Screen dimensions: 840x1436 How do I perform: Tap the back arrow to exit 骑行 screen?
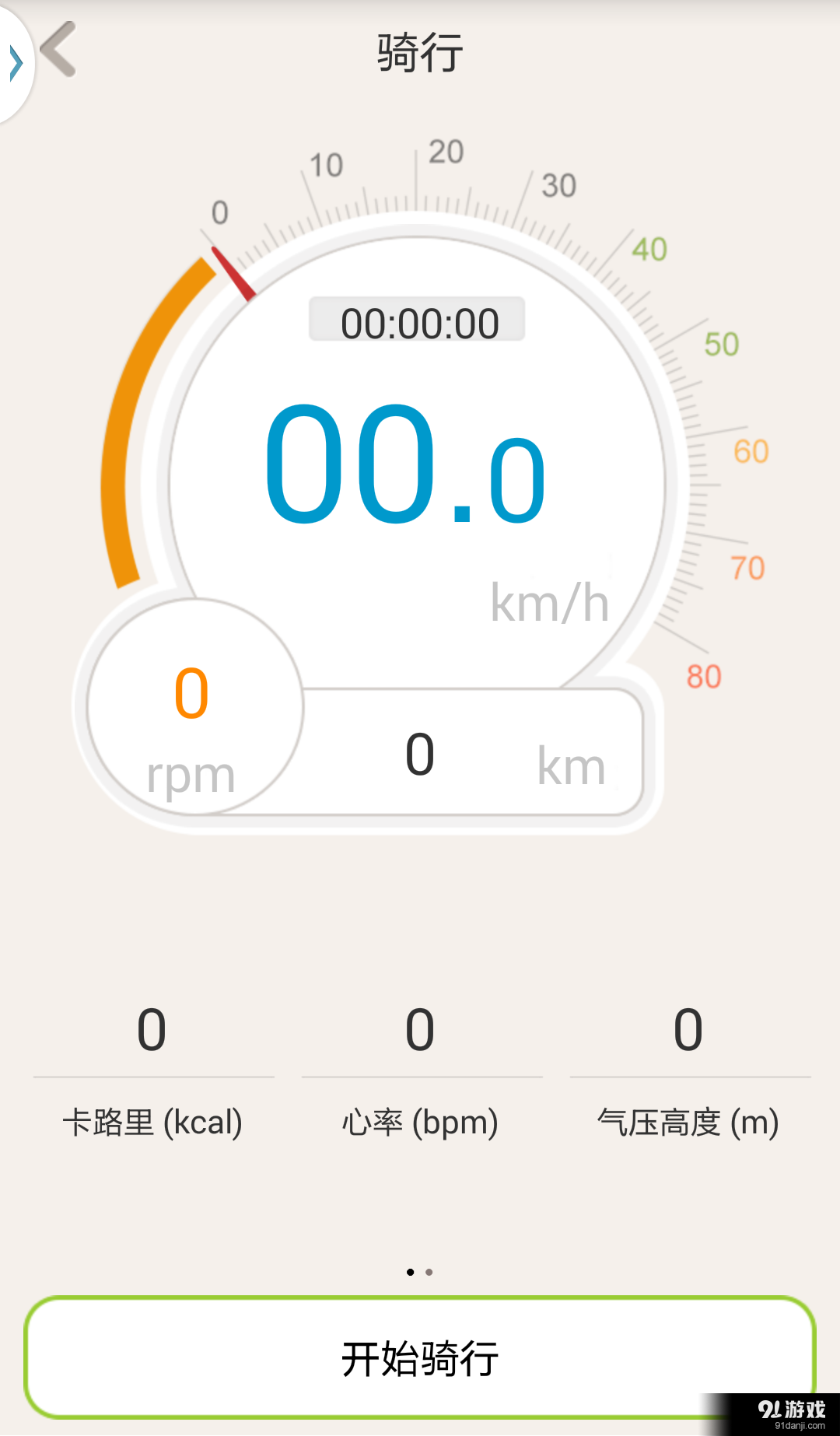57,50
